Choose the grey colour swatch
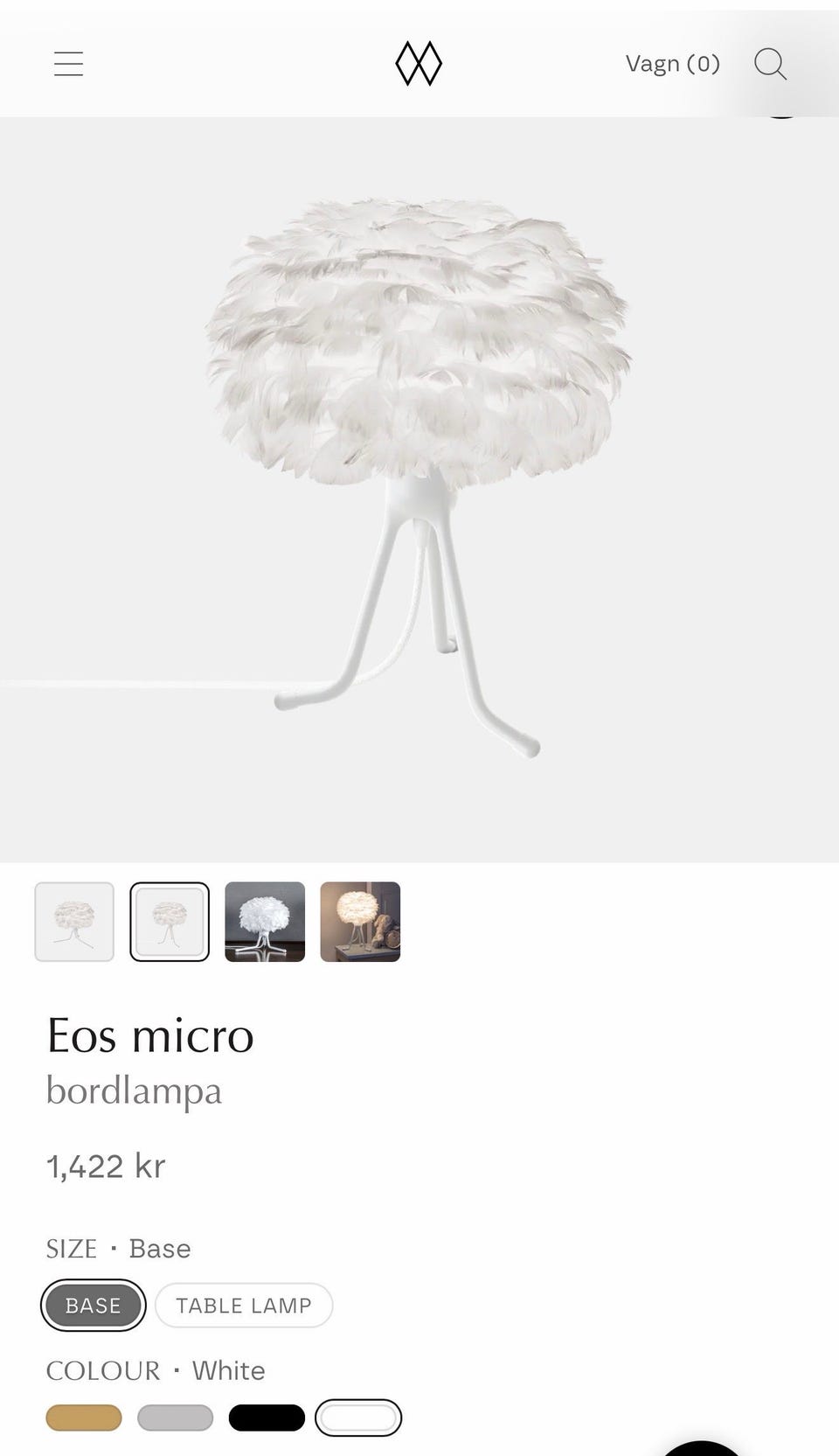 (175, 1418)
